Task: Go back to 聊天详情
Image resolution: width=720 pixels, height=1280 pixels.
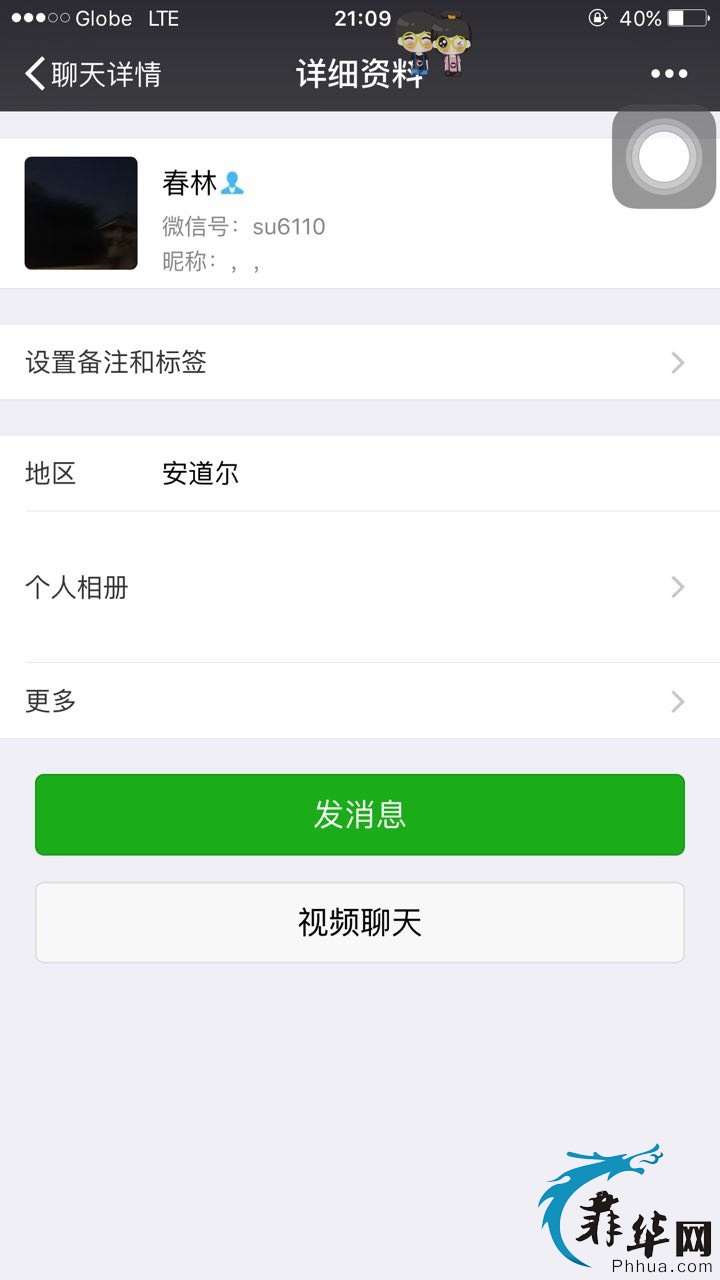Action: (92, 74)
